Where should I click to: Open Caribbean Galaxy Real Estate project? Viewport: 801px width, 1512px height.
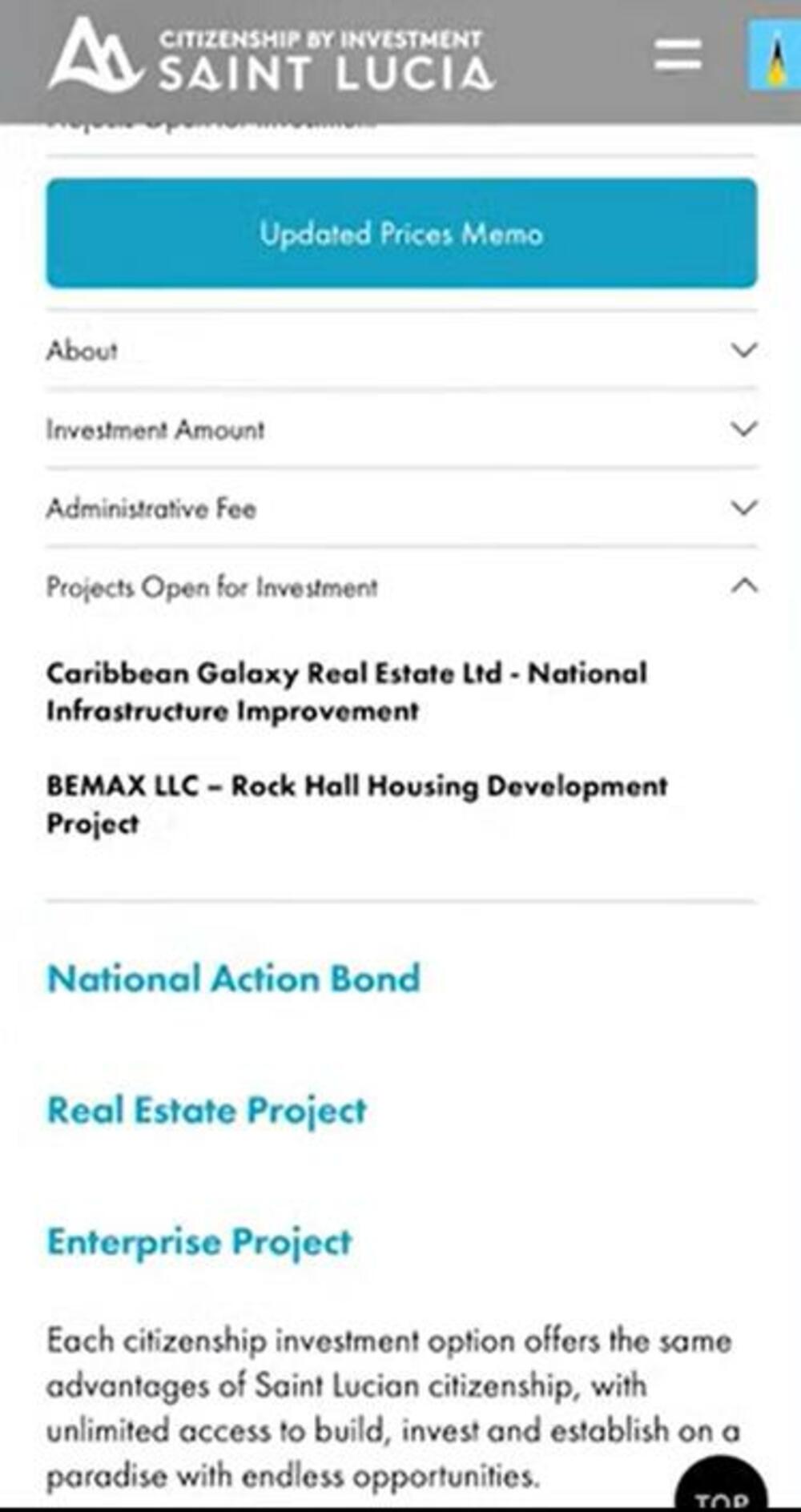point(346,692)
